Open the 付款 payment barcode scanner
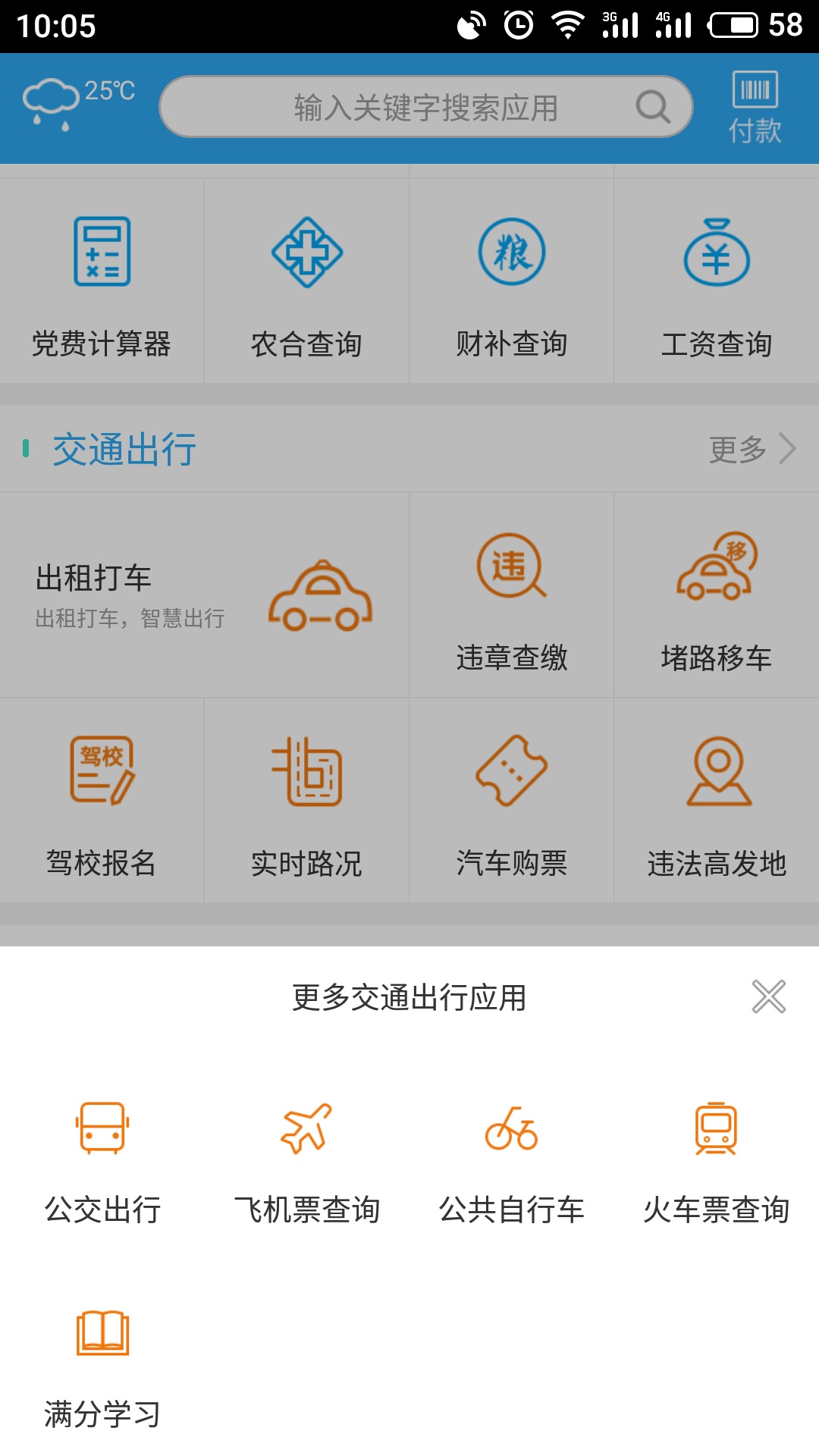The height and width of the screenshot is (1456, 819). click(756, 106)
